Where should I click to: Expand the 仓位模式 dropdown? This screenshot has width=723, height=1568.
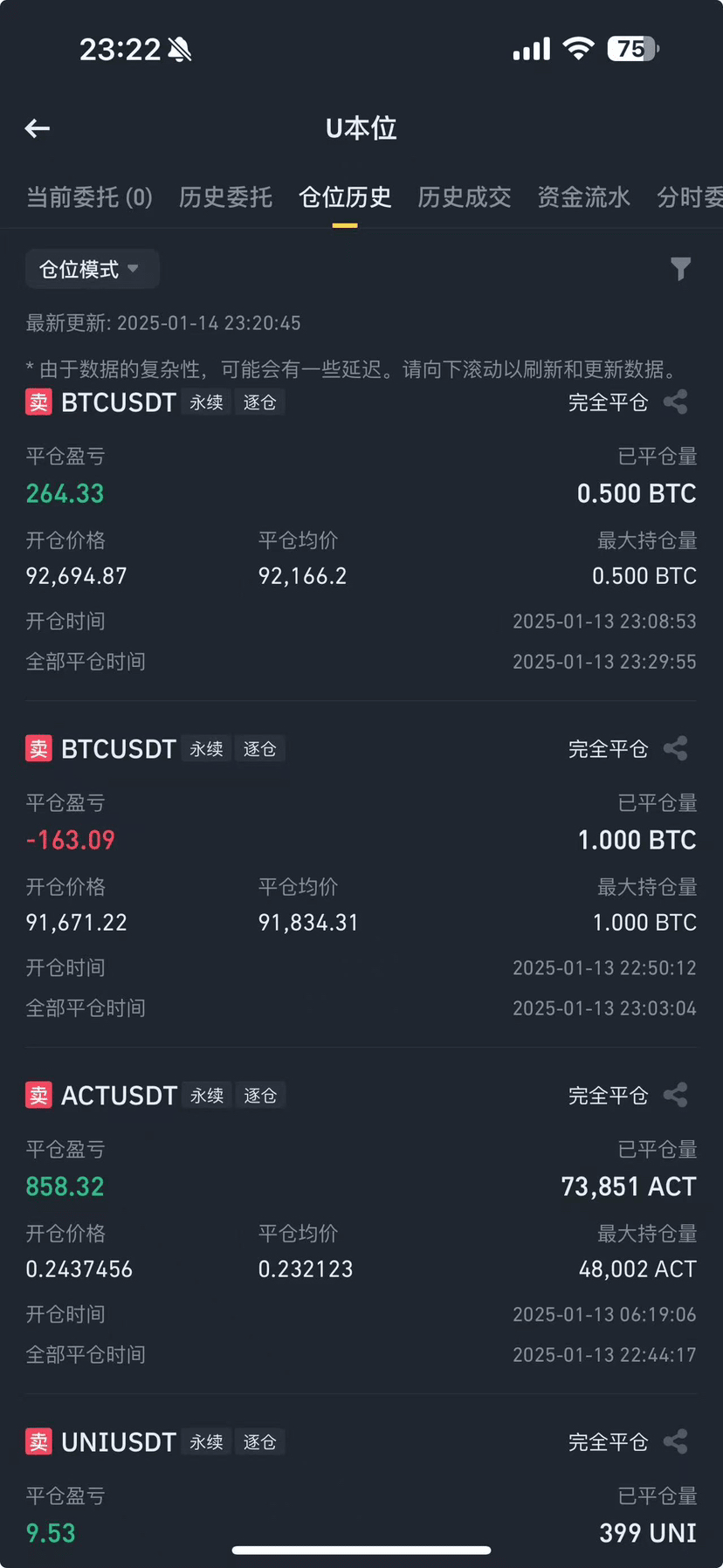92,269
